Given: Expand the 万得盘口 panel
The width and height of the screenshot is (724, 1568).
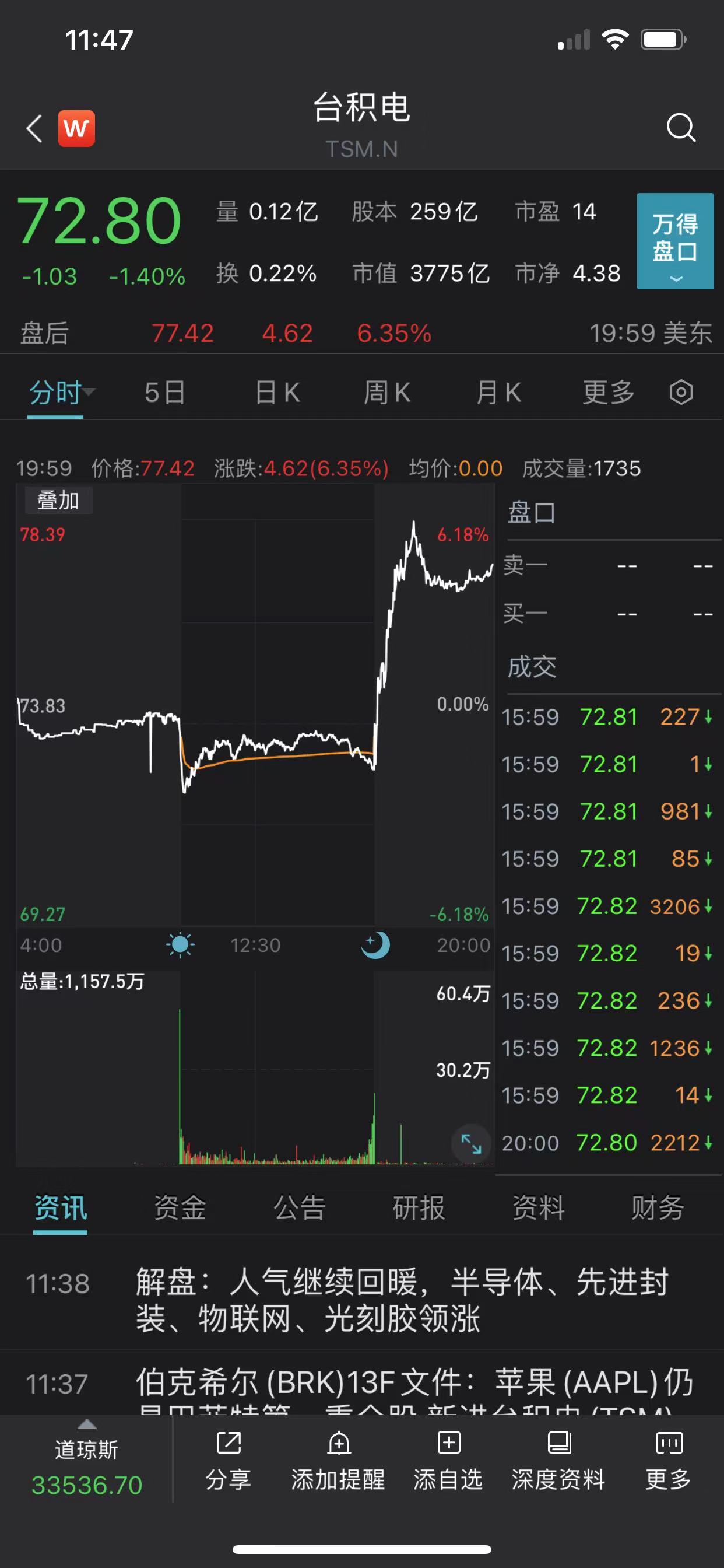Looking at the screenshot, I should pyautogui.click(x=674, y=241).
